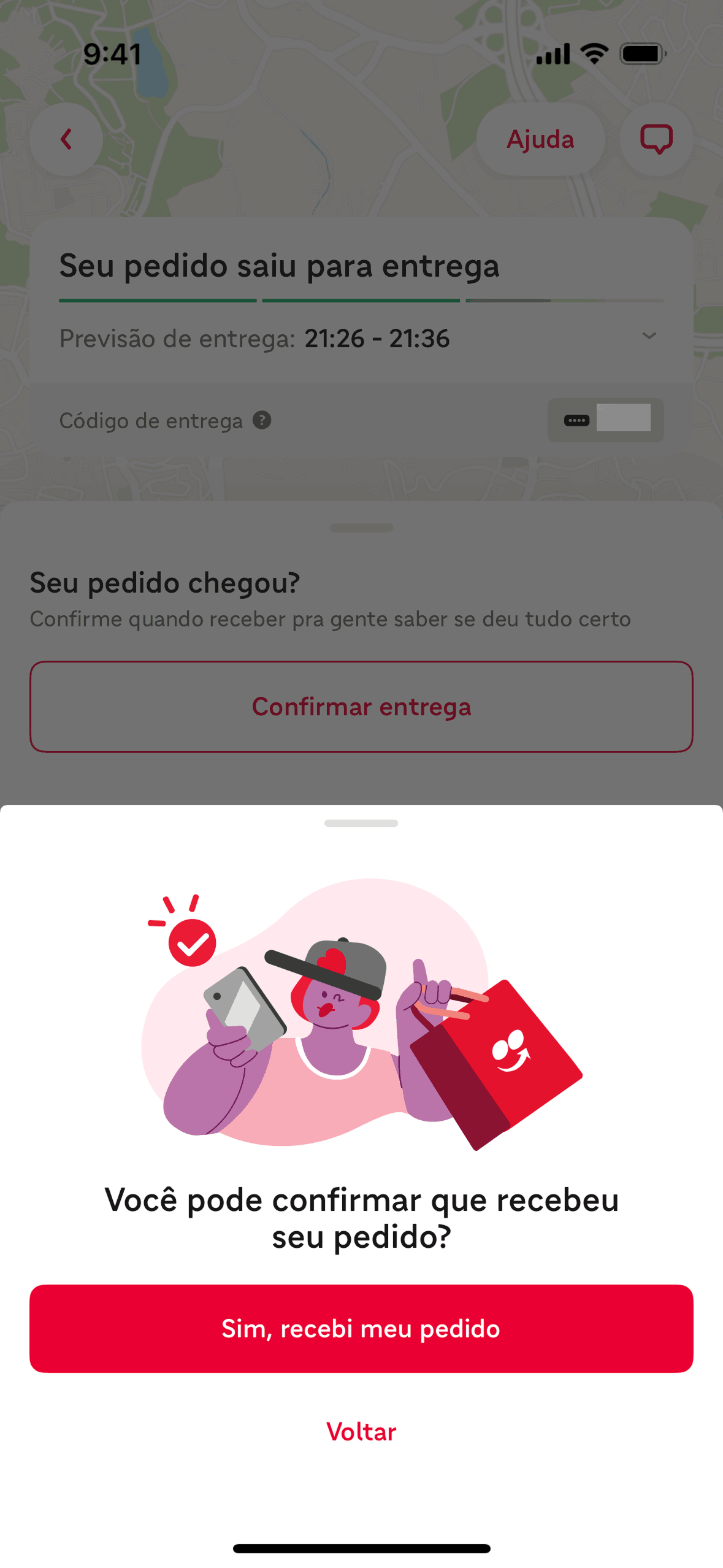Image resolution: width=723 pixels, height=1568 pixels.
Task: Open the chat message icon
Action: click(656, 139)
